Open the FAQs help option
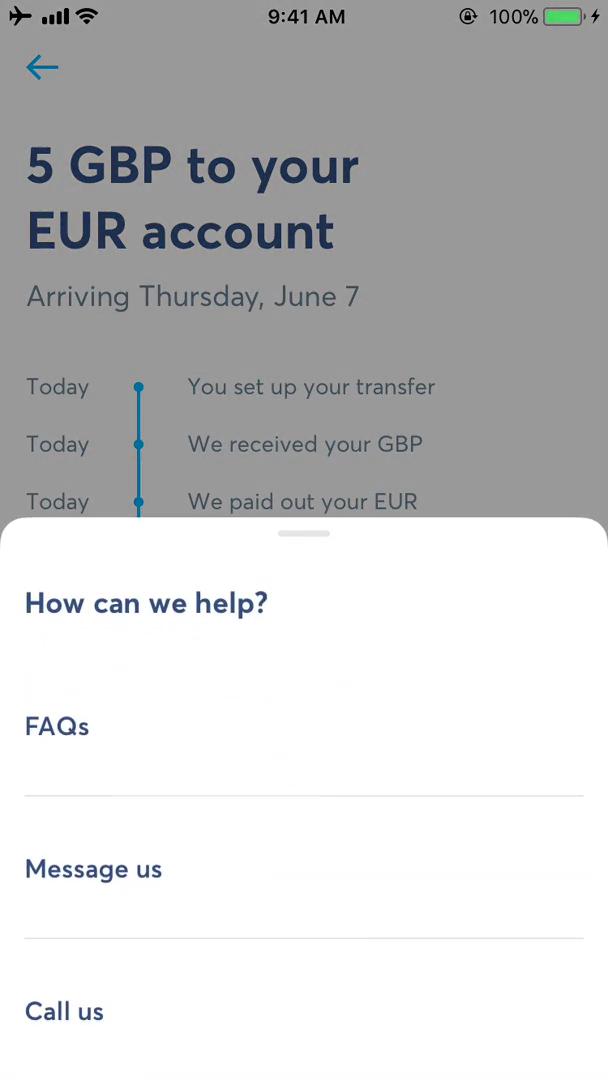The height and width of the screenshot is (1080, 608). tap(57, 727)
